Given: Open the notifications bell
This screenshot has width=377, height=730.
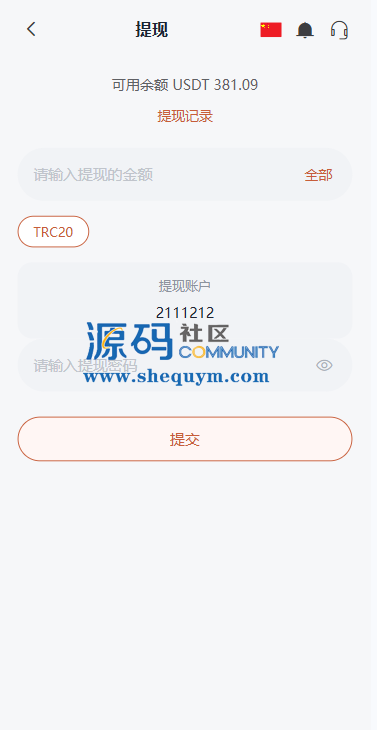Looking at the screenshot, I should point(305,30).
